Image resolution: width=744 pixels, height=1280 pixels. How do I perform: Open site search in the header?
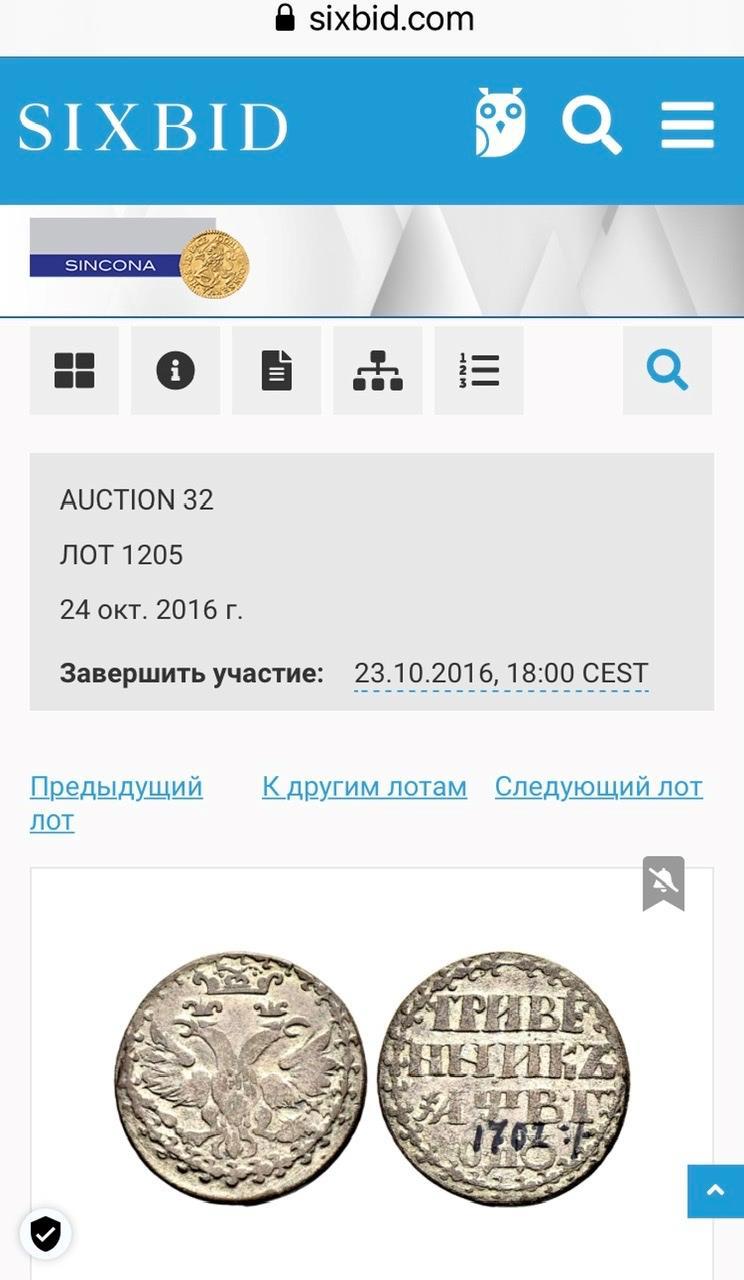pos(591,125)
